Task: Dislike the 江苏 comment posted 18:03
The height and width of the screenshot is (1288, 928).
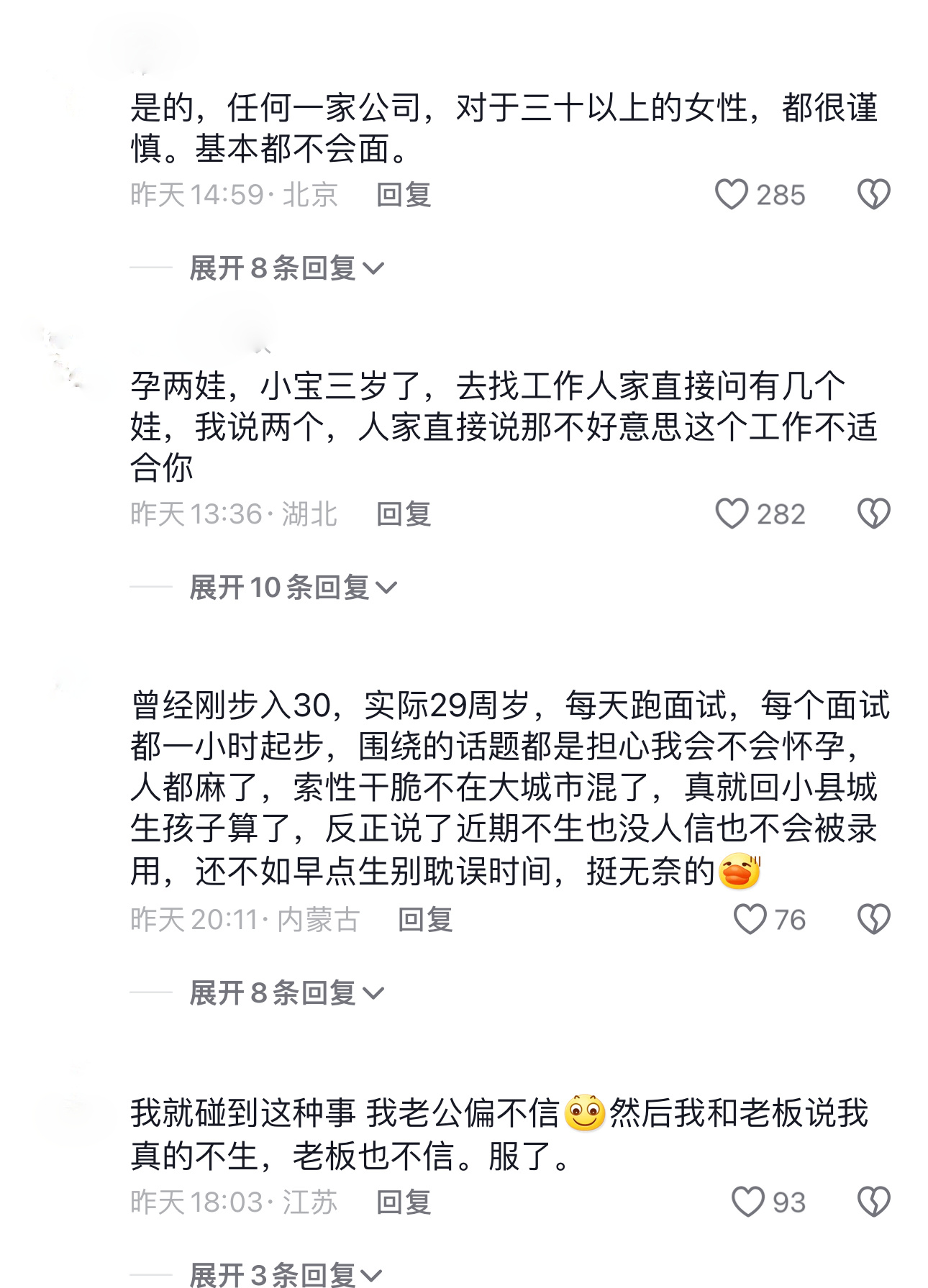Action: pos(873,1202)
